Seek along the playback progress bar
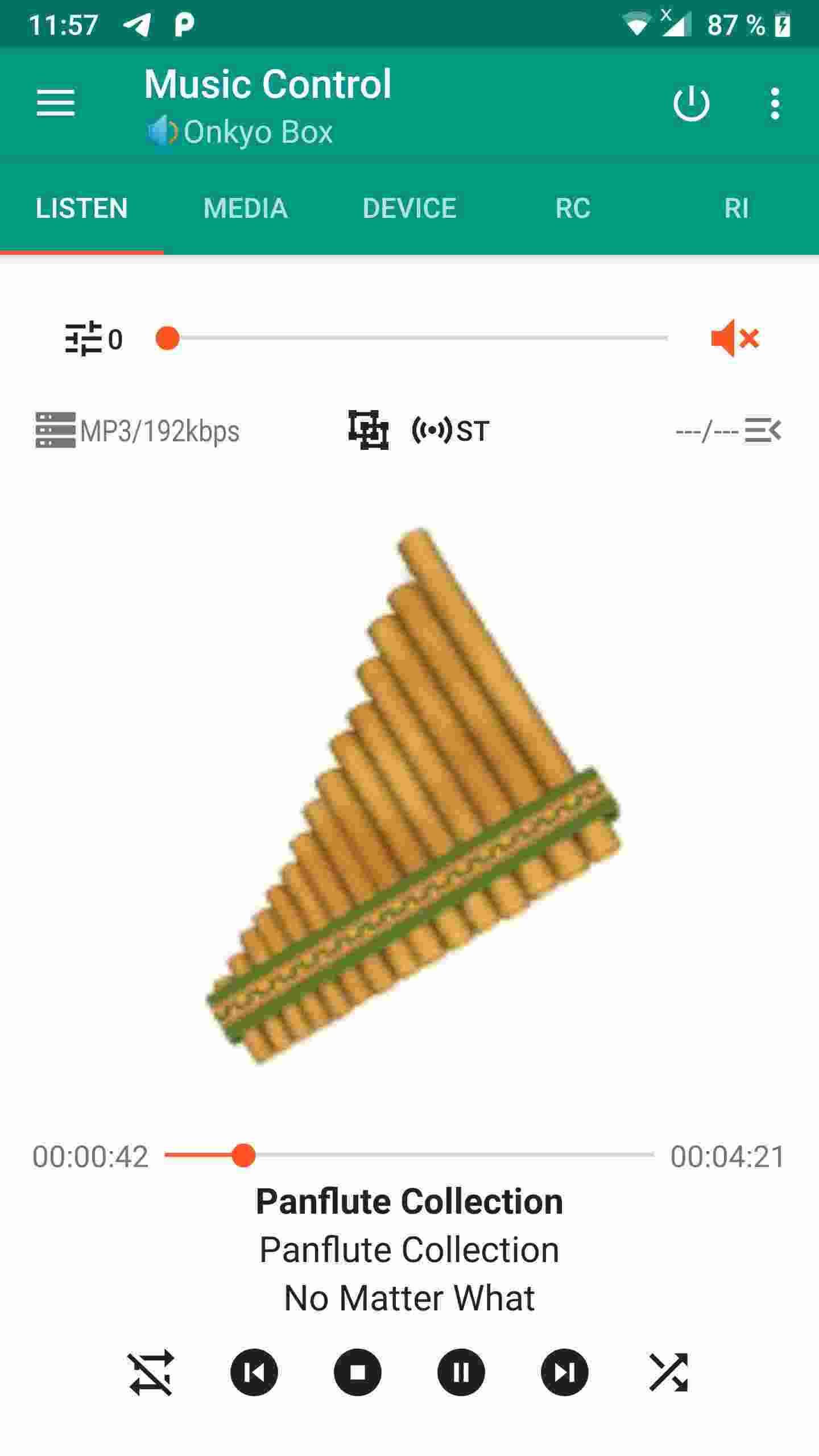The height and width of the screenshot is (1456, 819). coord(409,1155)
